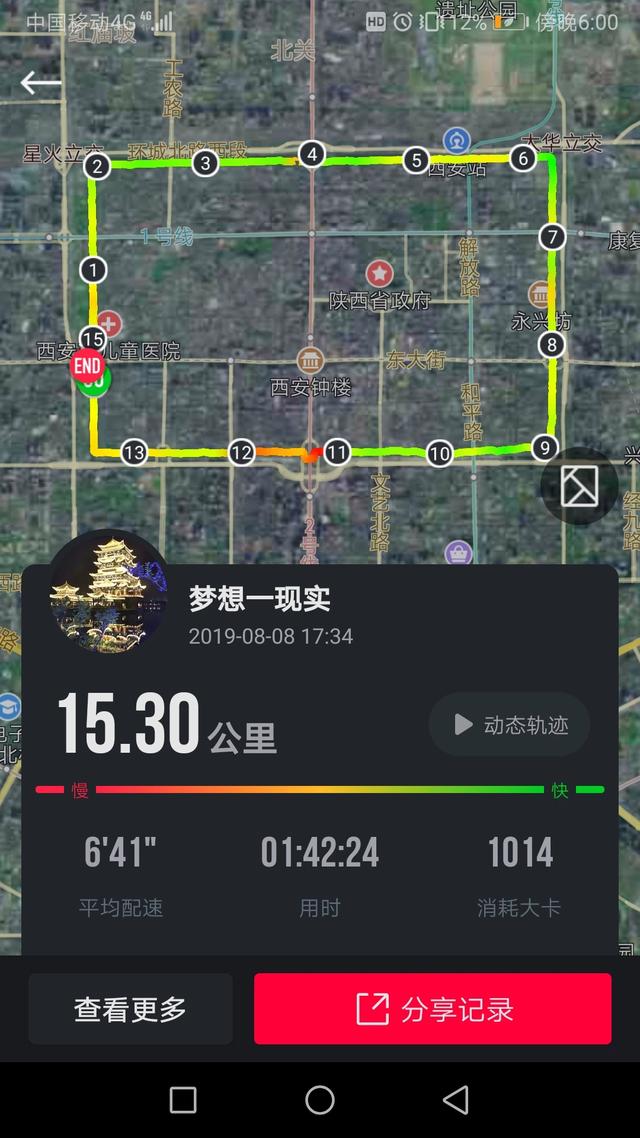Go back using the top-left arrow
The width and height of the screenshot is (640, 1138).
point(41,83)
